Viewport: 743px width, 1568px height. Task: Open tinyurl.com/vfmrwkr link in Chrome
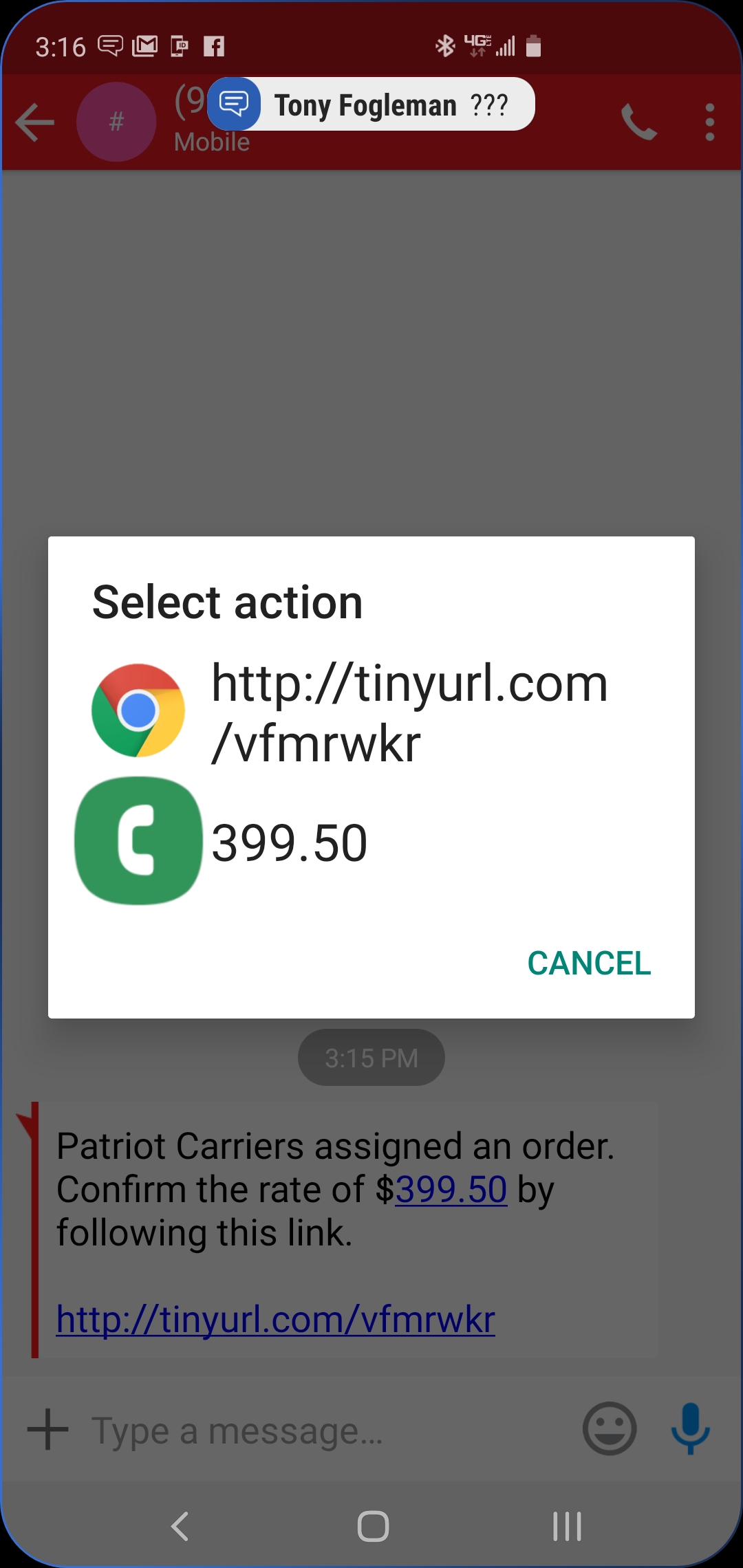coord(371,712)
